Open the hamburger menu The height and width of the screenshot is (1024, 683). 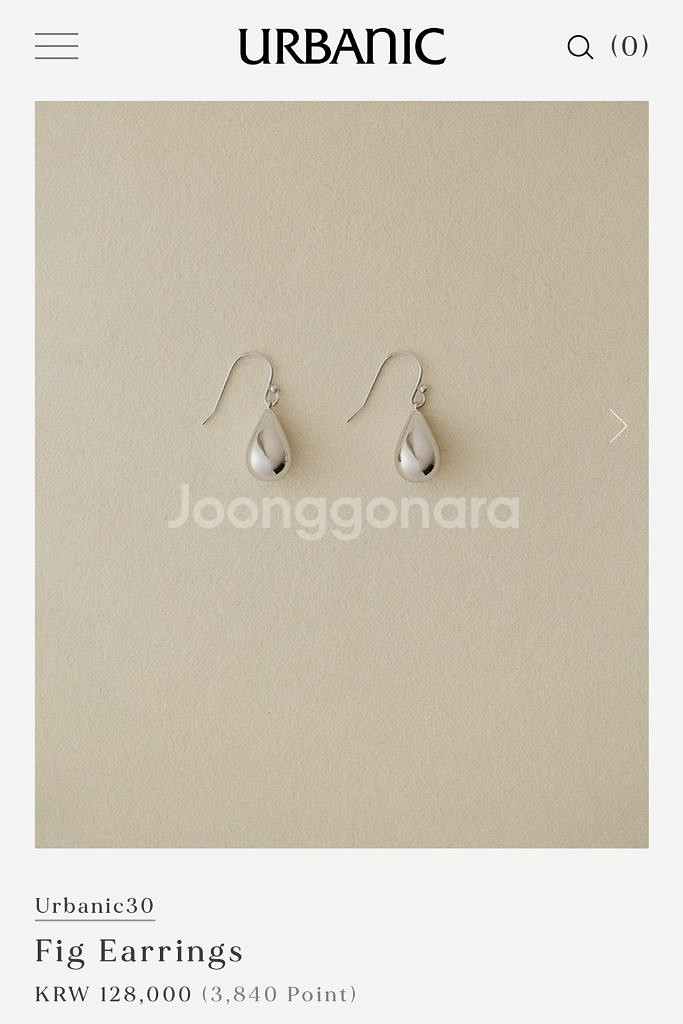pos(56,46)
